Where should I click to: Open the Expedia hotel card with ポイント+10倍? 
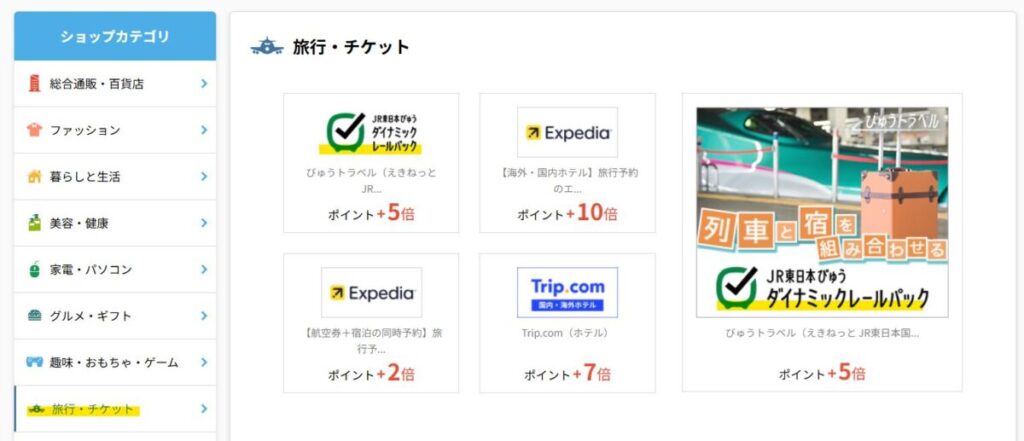click(x=567, y=162)
